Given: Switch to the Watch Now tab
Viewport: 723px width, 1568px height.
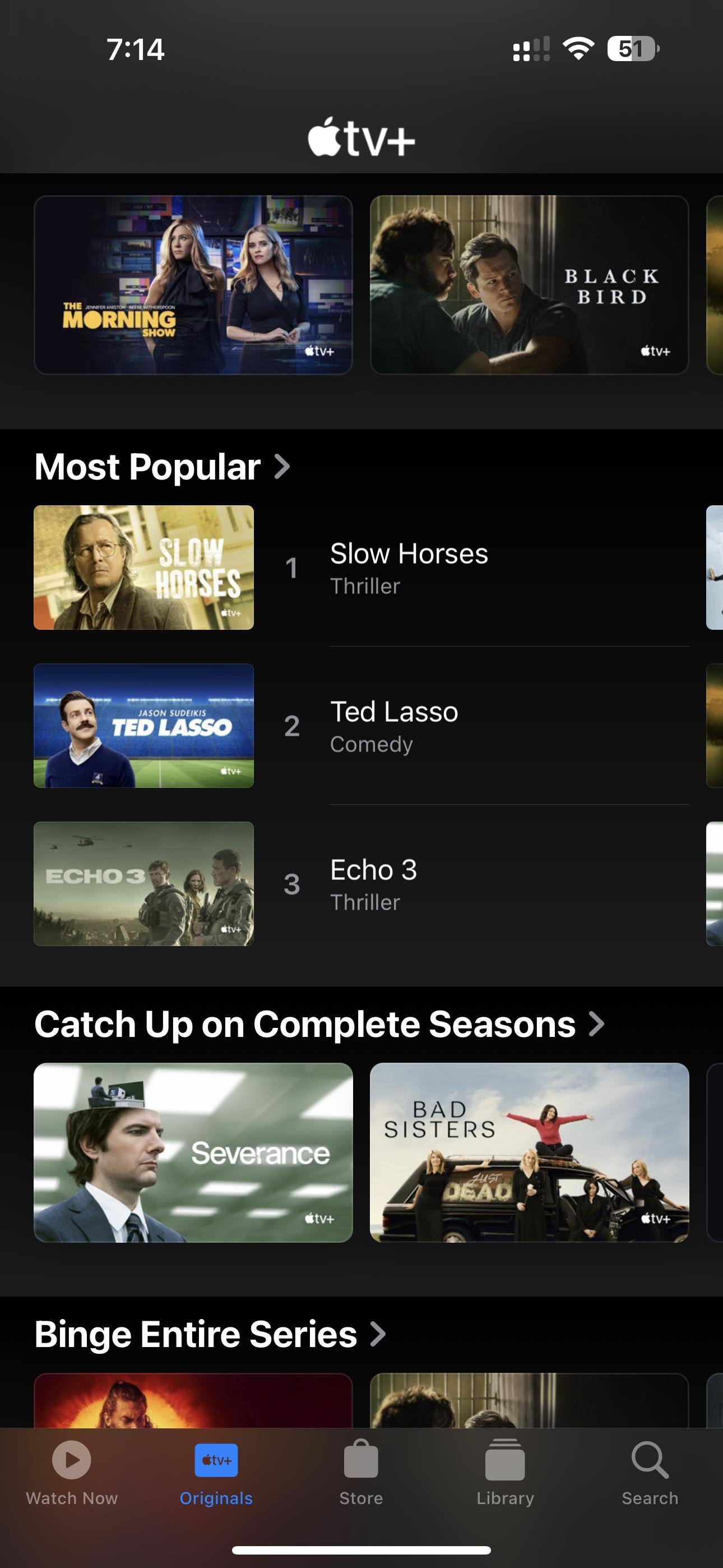Looking at the screenshot, I should tap(72, 1472).
